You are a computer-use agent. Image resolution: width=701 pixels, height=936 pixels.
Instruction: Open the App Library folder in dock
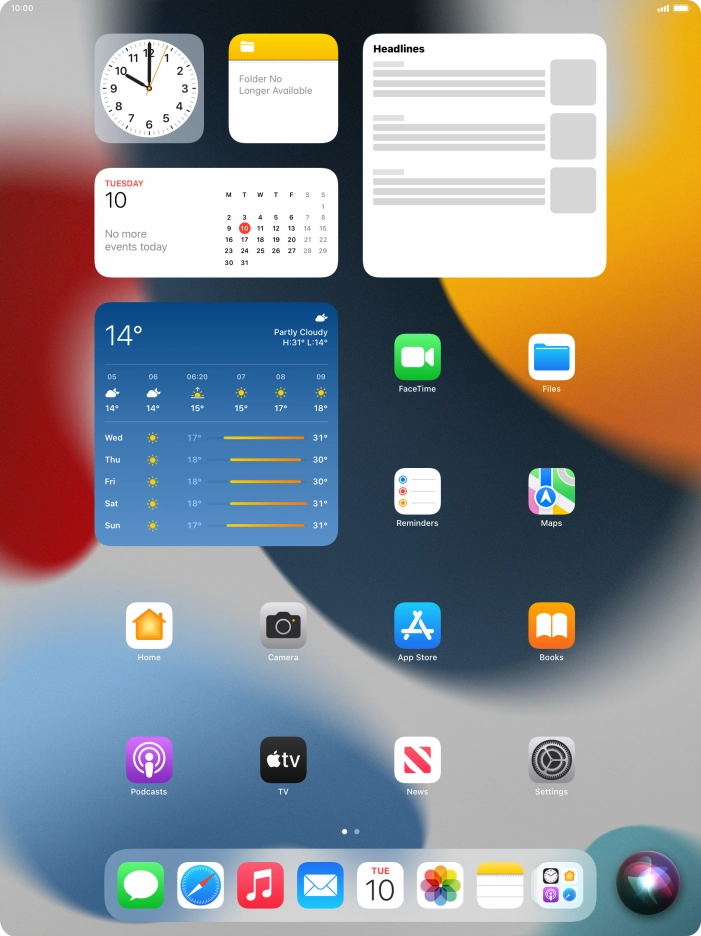pyautogui.click(x=559, y=885)
